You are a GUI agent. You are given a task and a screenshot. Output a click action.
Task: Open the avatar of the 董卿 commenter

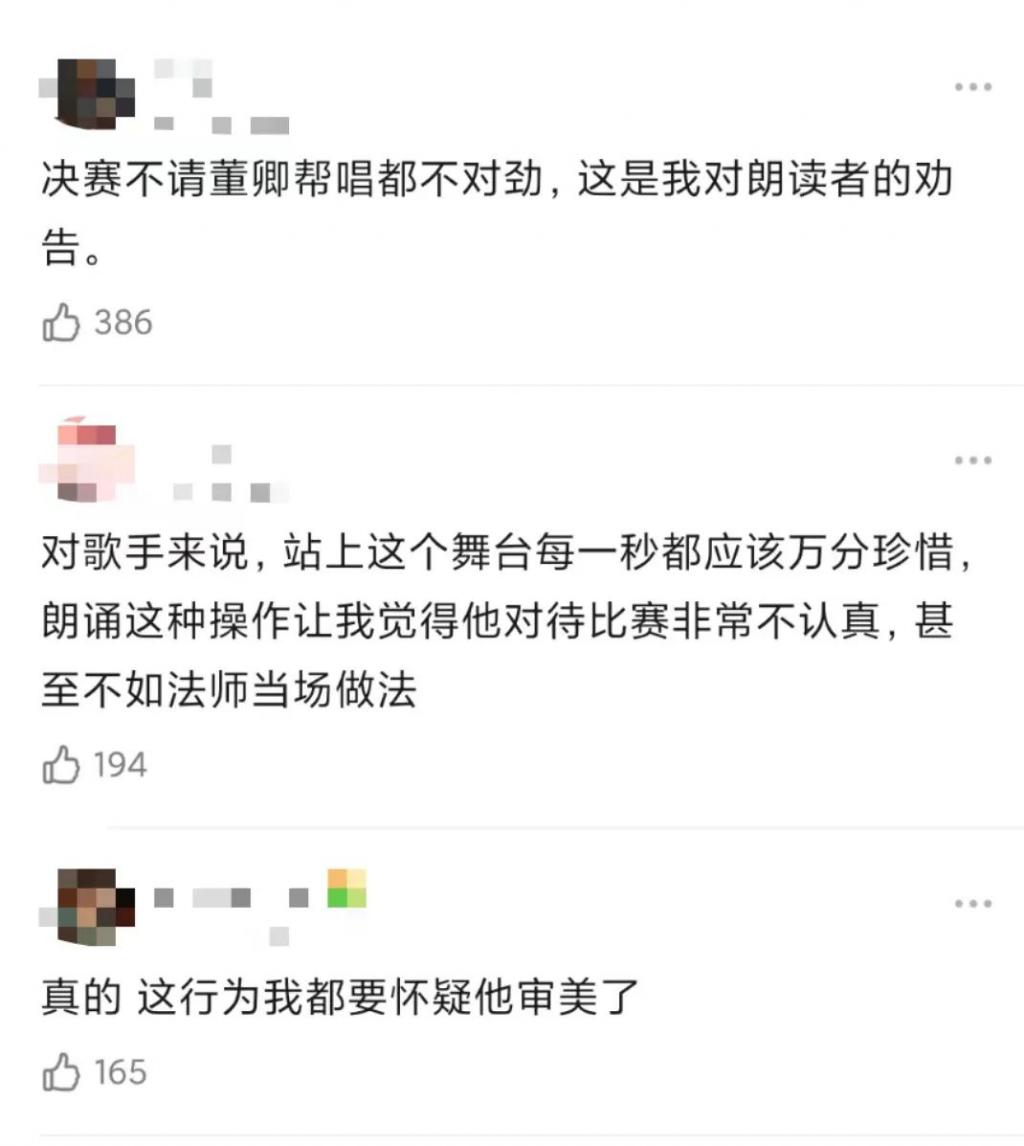[x=86, y=92]
